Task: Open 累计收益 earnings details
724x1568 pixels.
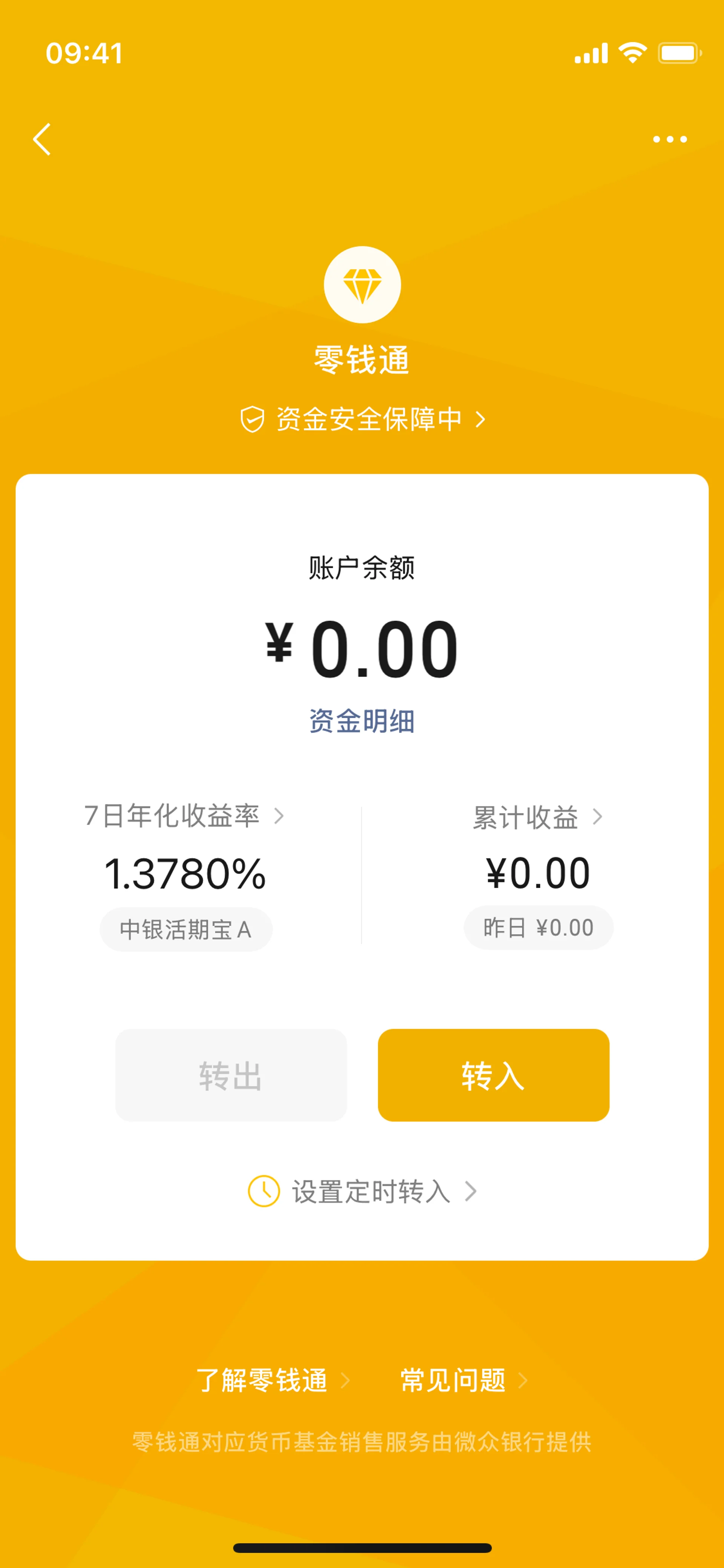Action: click(x=538, y=817)
